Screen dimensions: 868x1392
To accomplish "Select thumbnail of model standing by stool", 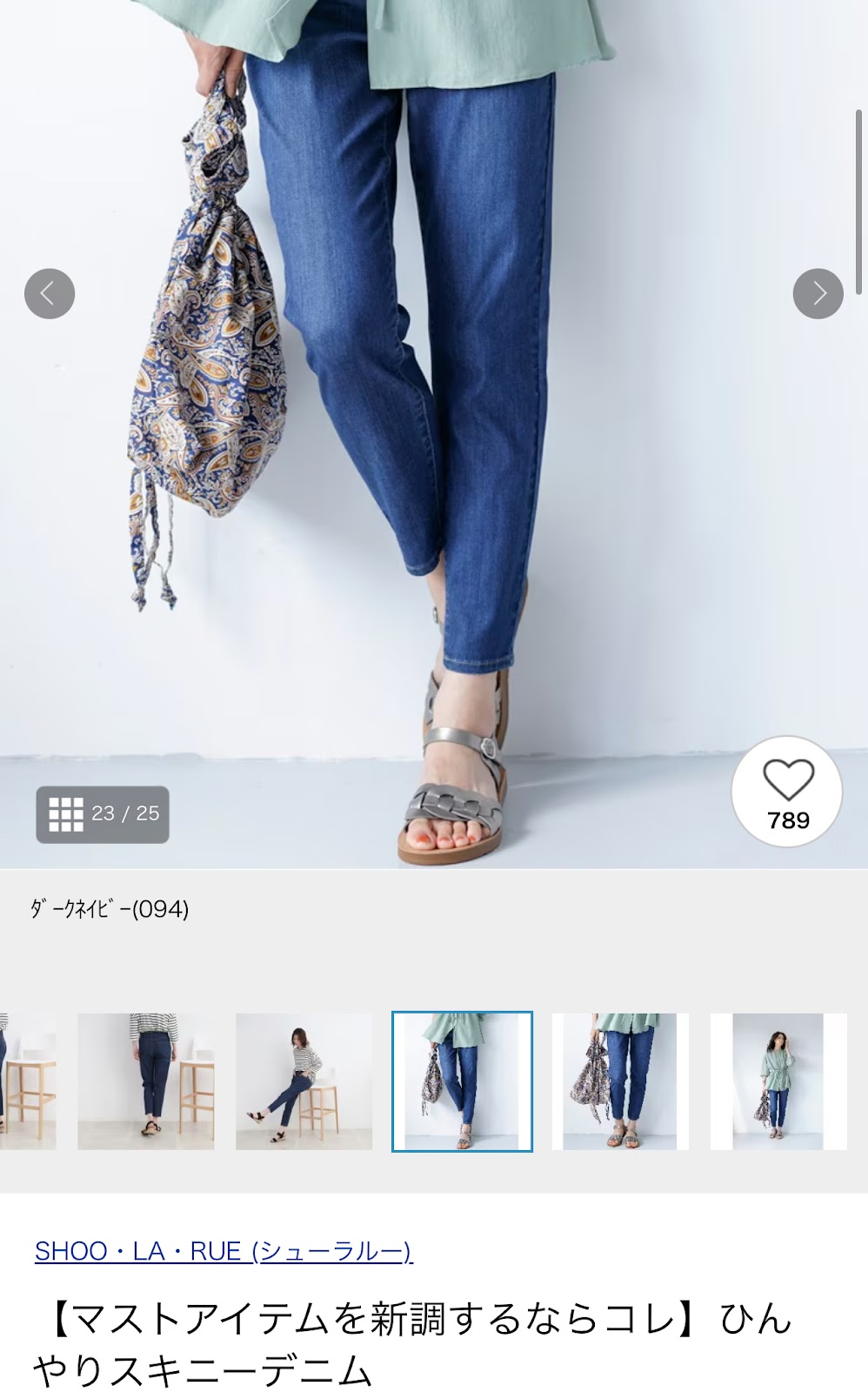I will [x=146, y=1081].
